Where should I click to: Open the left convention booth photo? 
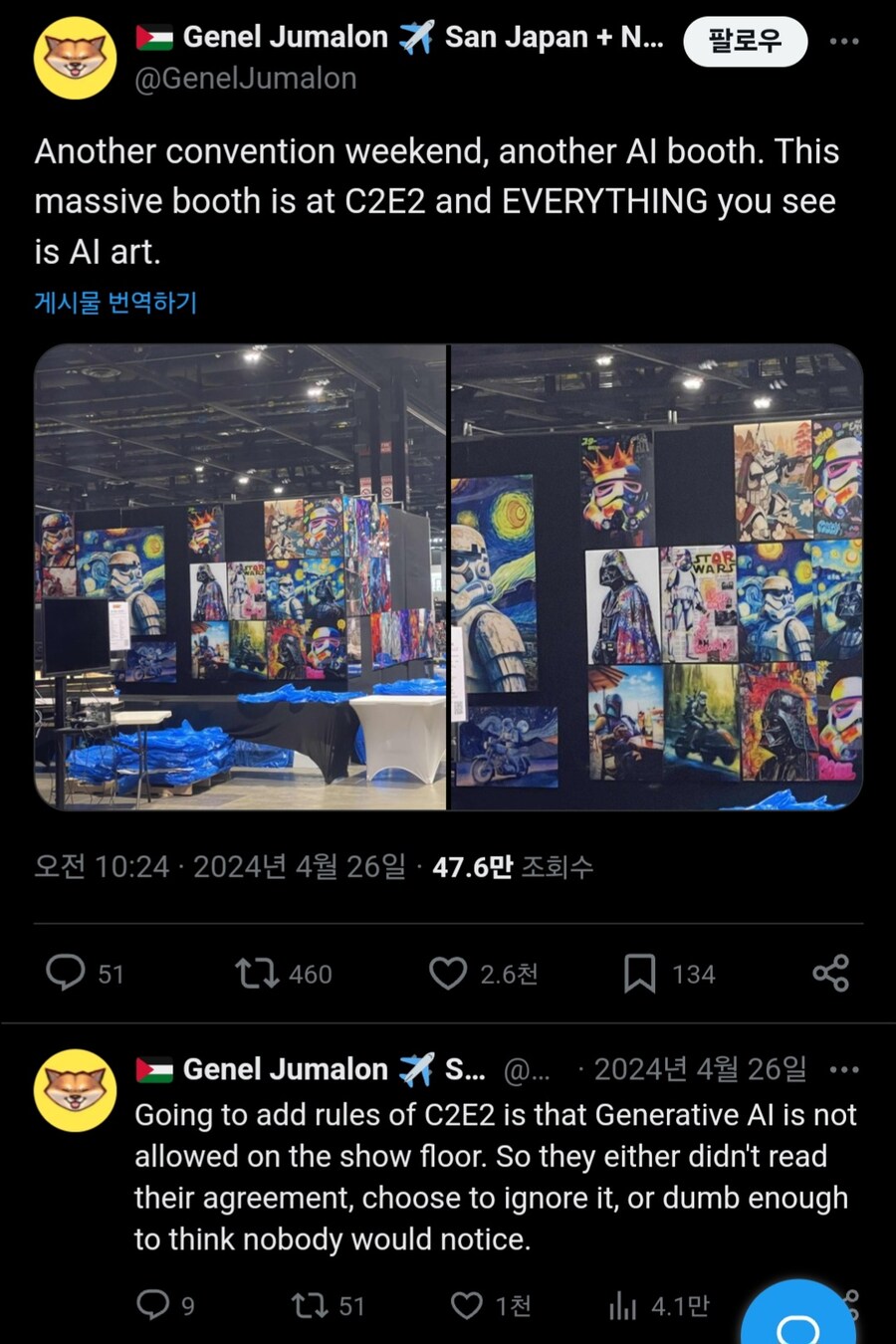240,576
